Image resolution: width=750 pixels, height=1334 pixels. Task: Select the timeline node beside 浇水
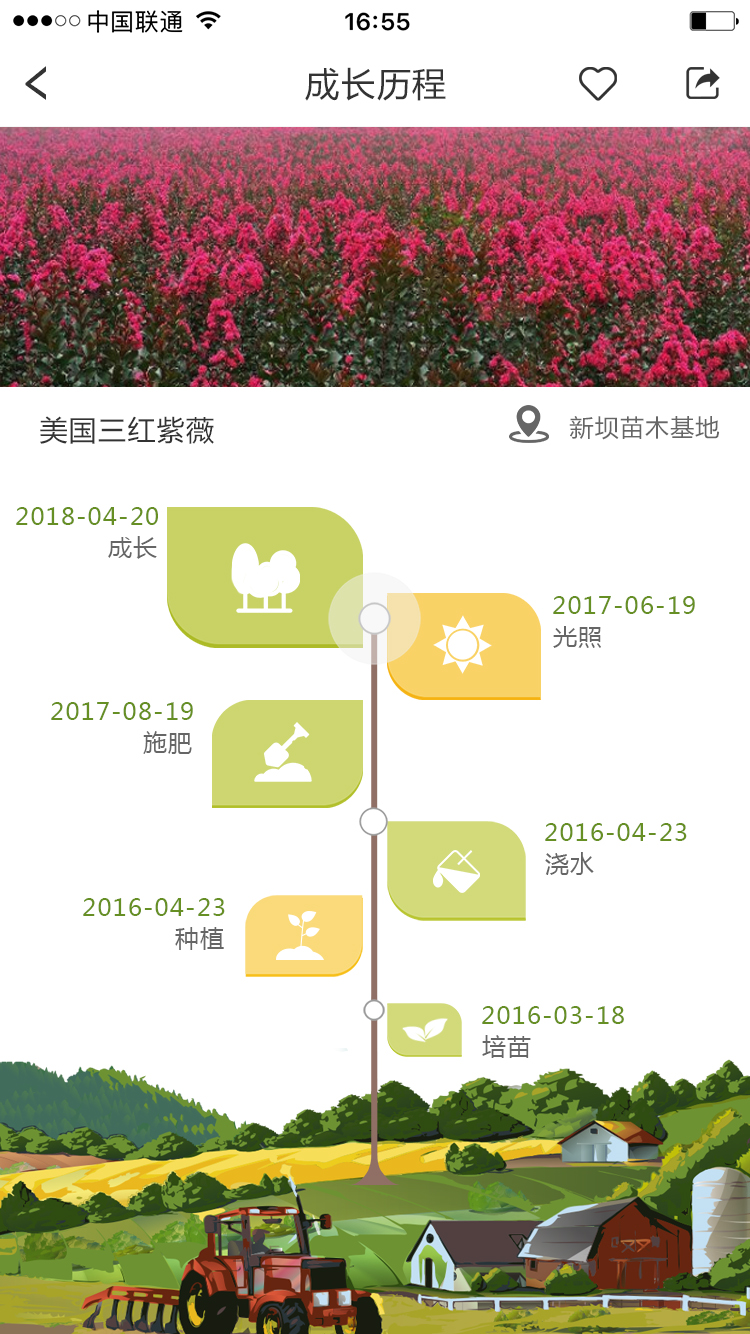(x=373, y=821)
